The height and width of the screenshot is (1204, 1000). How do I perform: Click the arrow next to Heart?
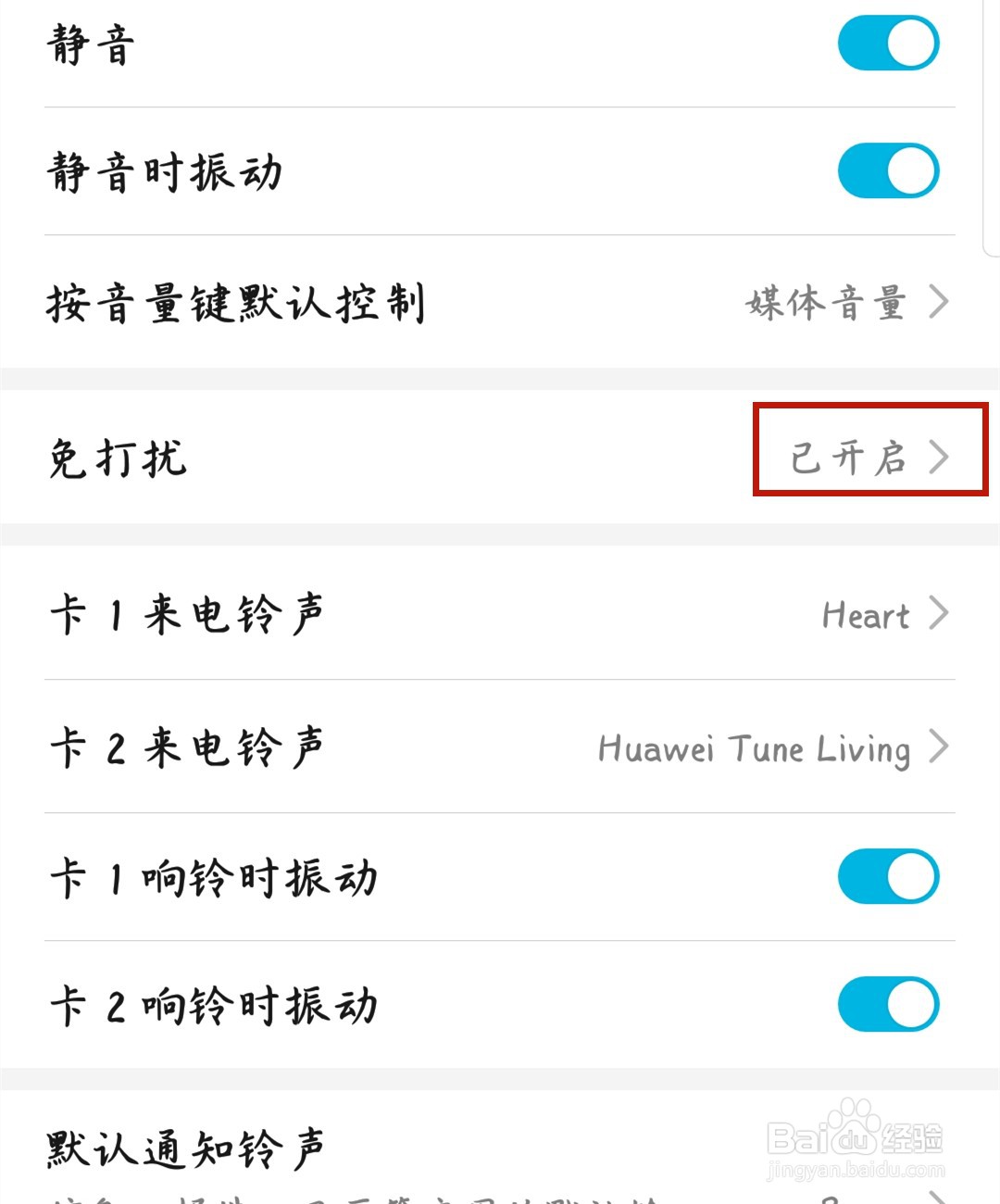943,611
